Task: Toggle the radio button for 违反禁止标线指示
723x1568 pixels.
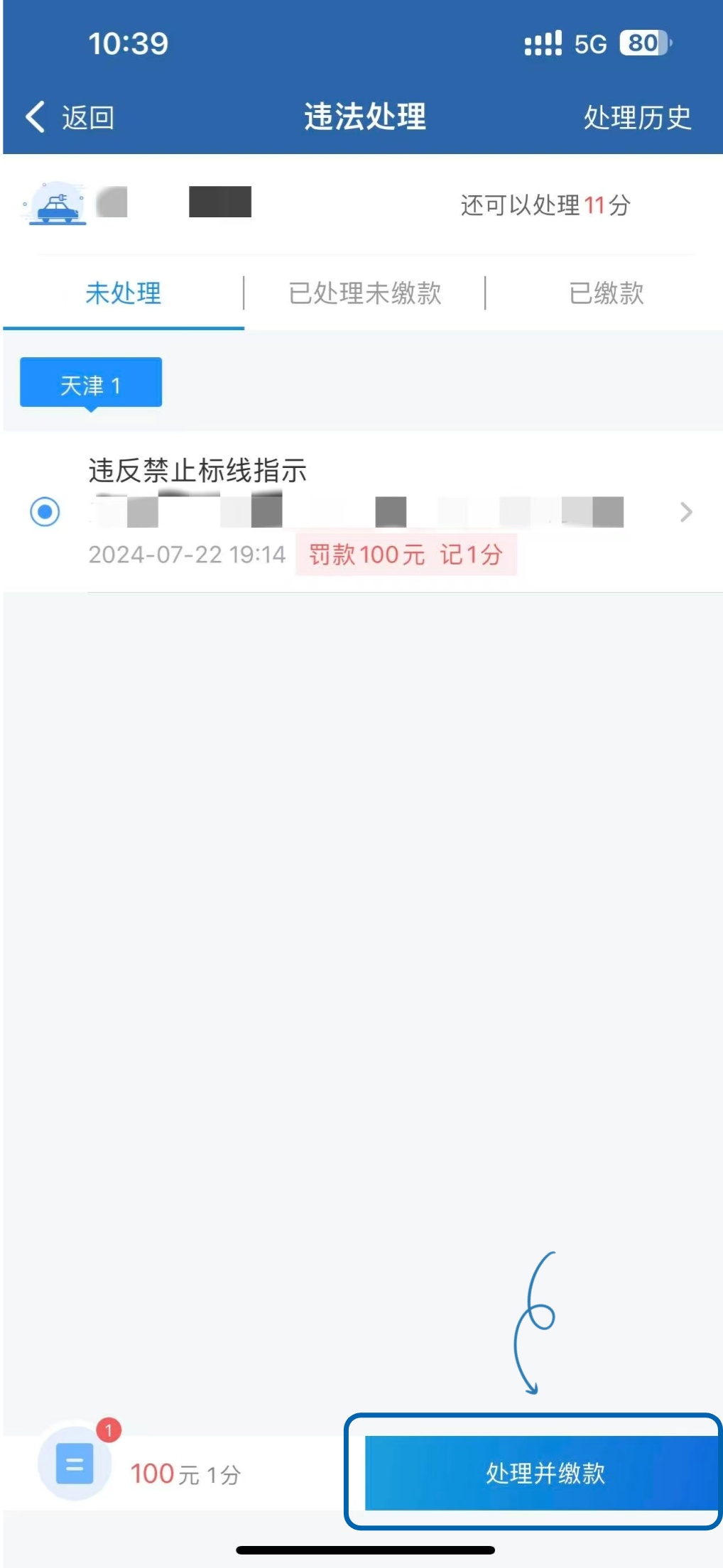Action: 45,512
